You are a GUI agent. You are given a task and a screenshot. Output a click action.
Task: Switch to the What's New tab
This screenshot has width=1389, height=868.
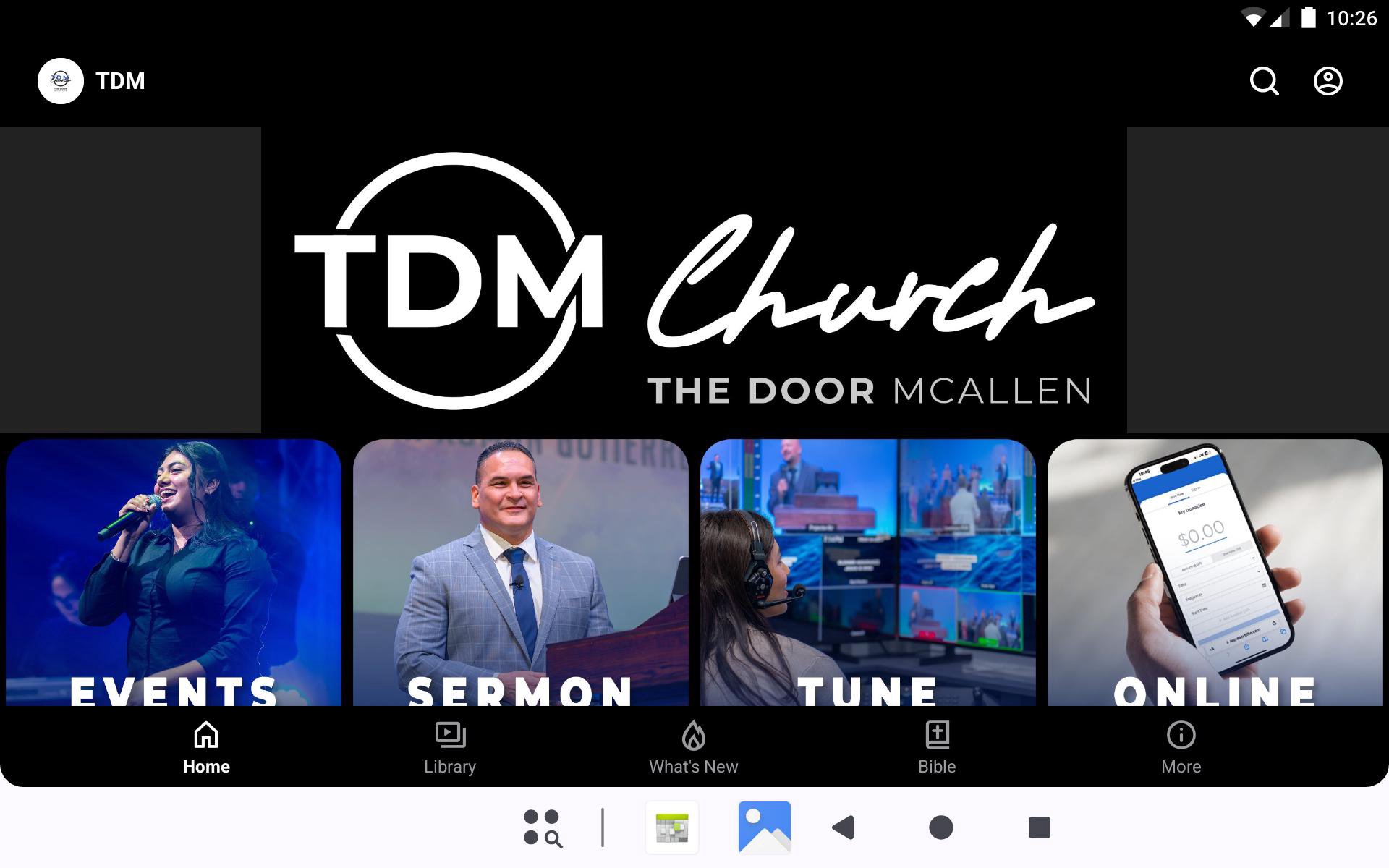[x=693, y=748]
